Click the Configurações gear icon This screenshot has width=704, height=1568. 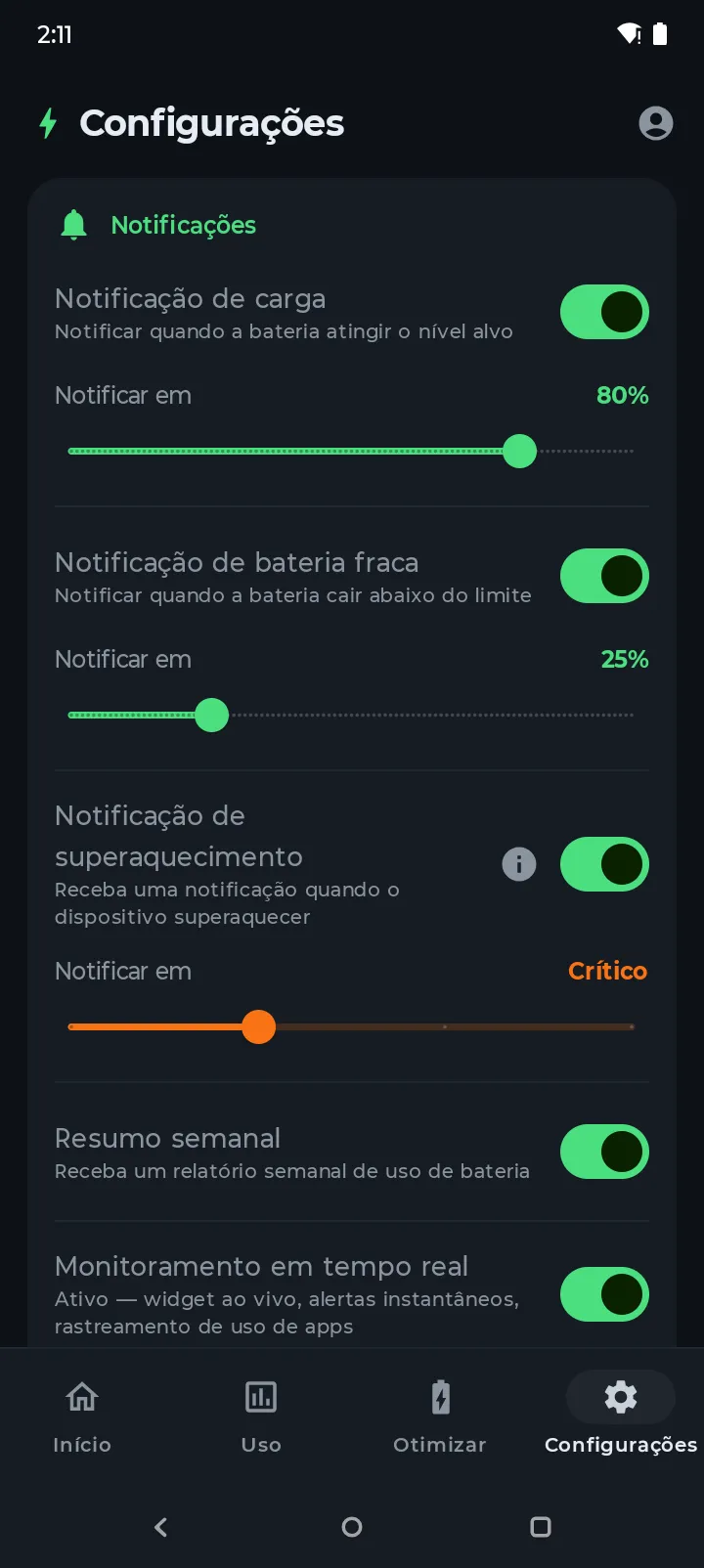pyautogui.click(x=620, y=1397)
